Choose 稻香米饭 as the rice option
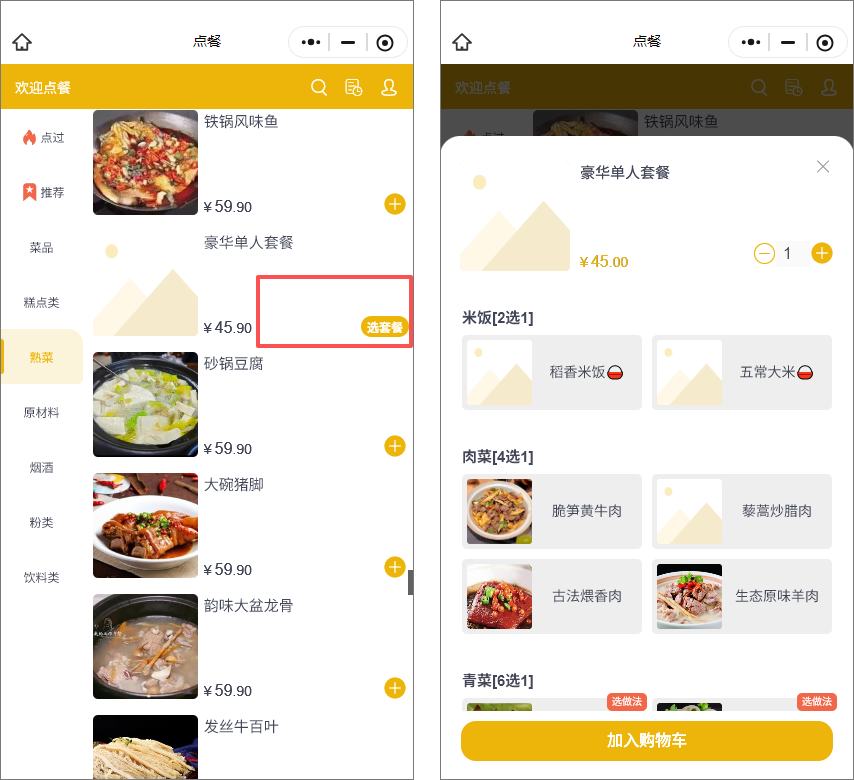854x780 pixels. tap(552, 372)
